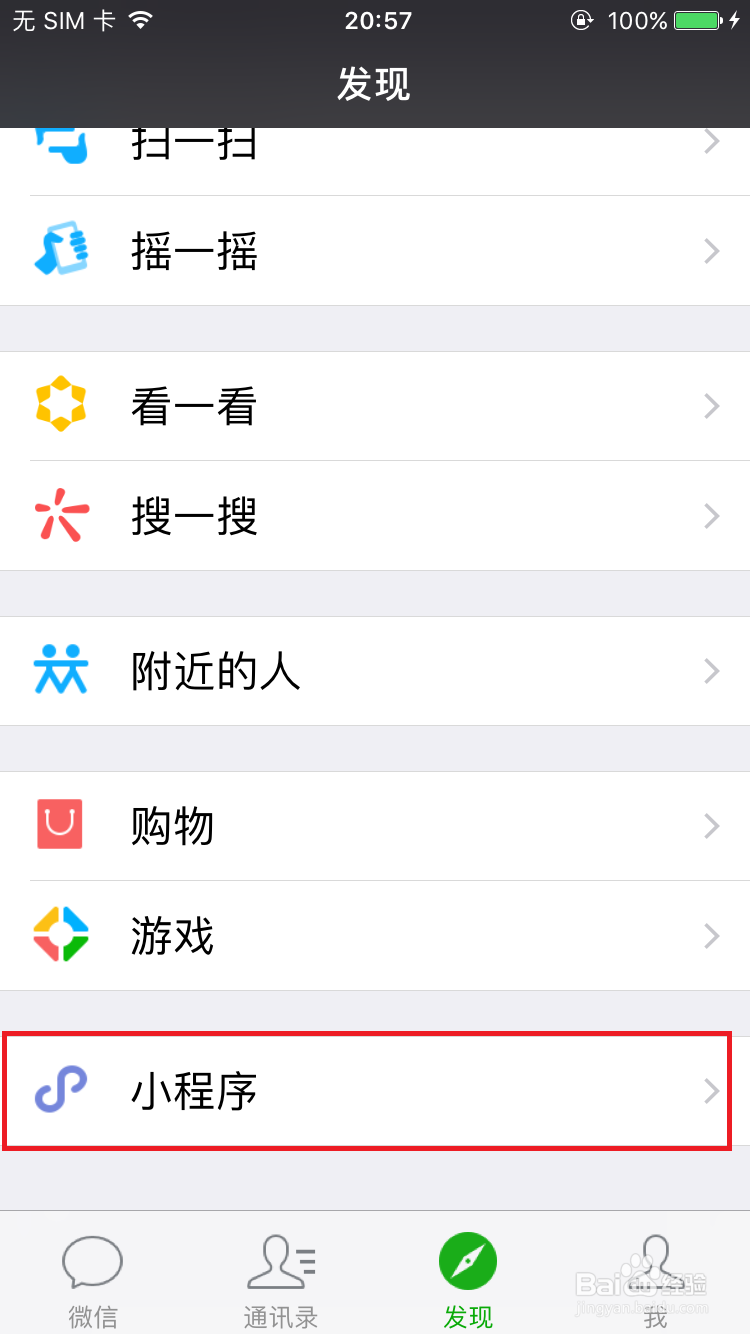Tap the red 搜一搜 search icon

click(x=61, y=516)
